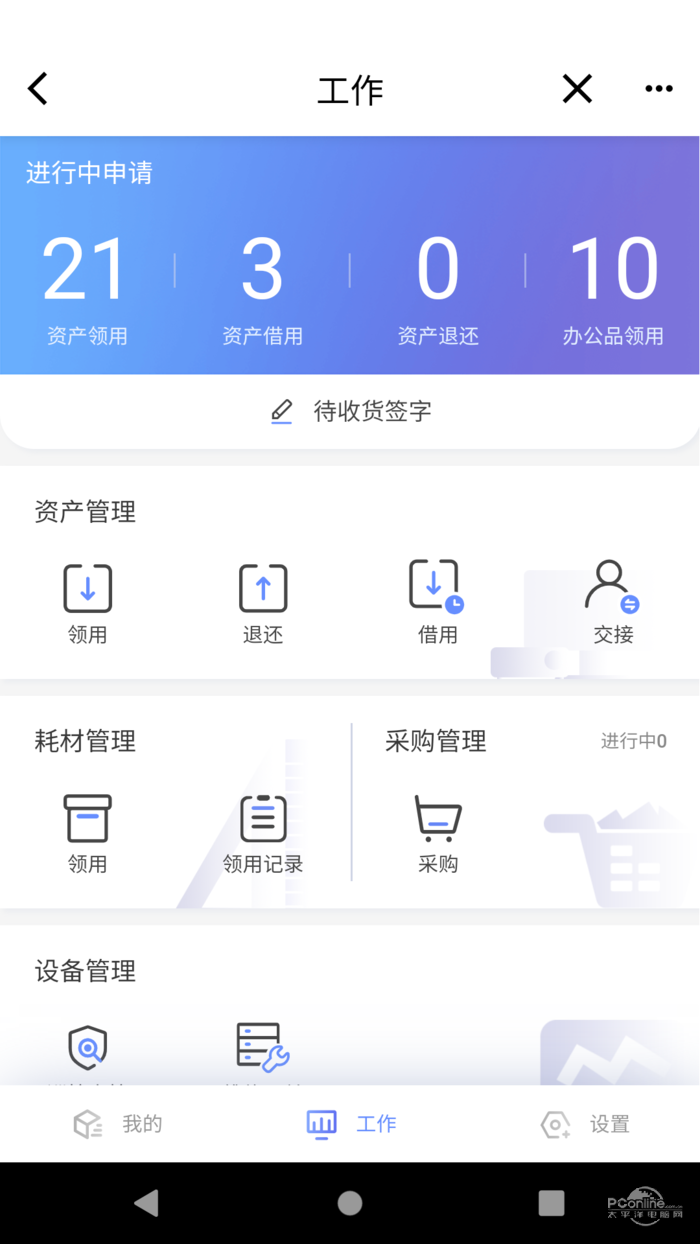Open the three-dot overflow menu

point(658,89)
